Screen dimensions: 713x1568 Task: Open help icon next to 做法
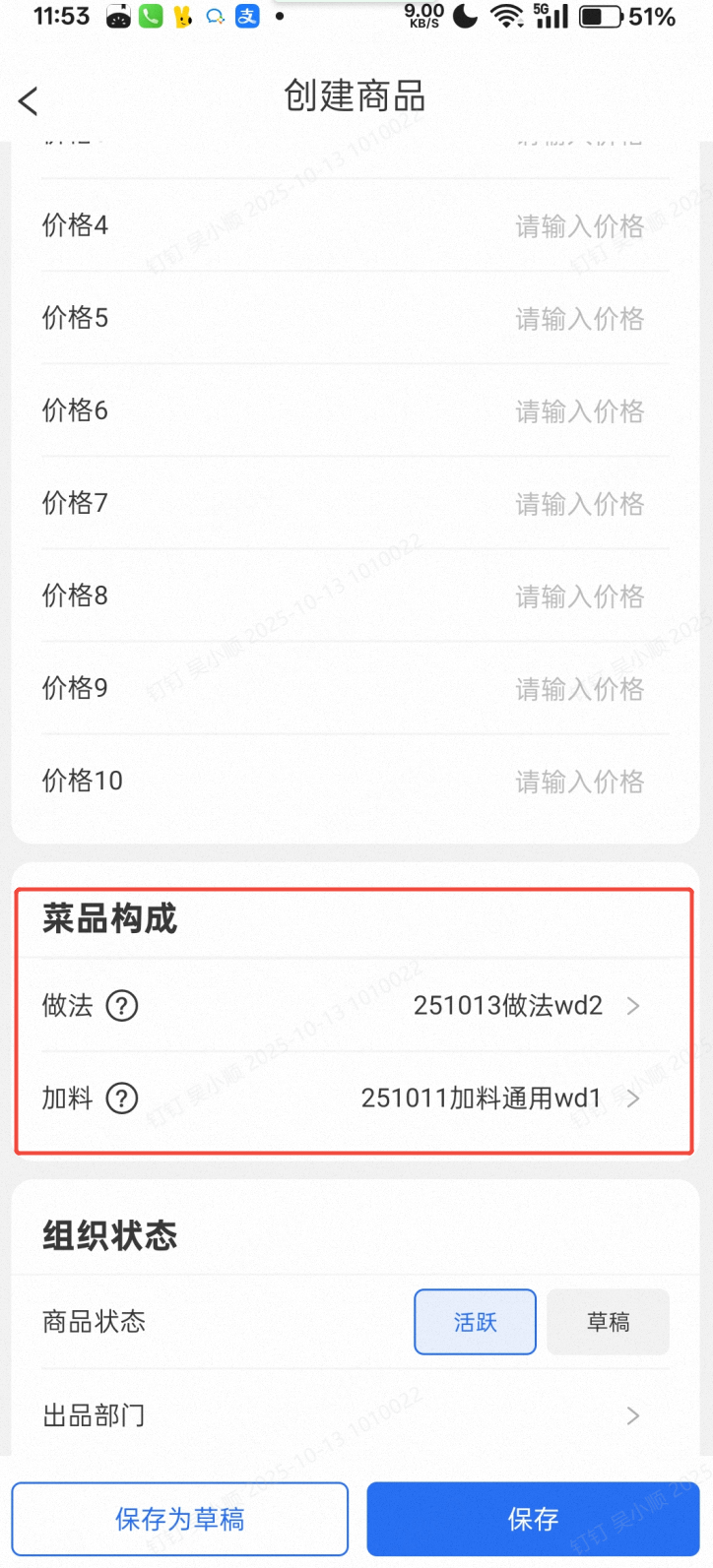point(122,1006)
